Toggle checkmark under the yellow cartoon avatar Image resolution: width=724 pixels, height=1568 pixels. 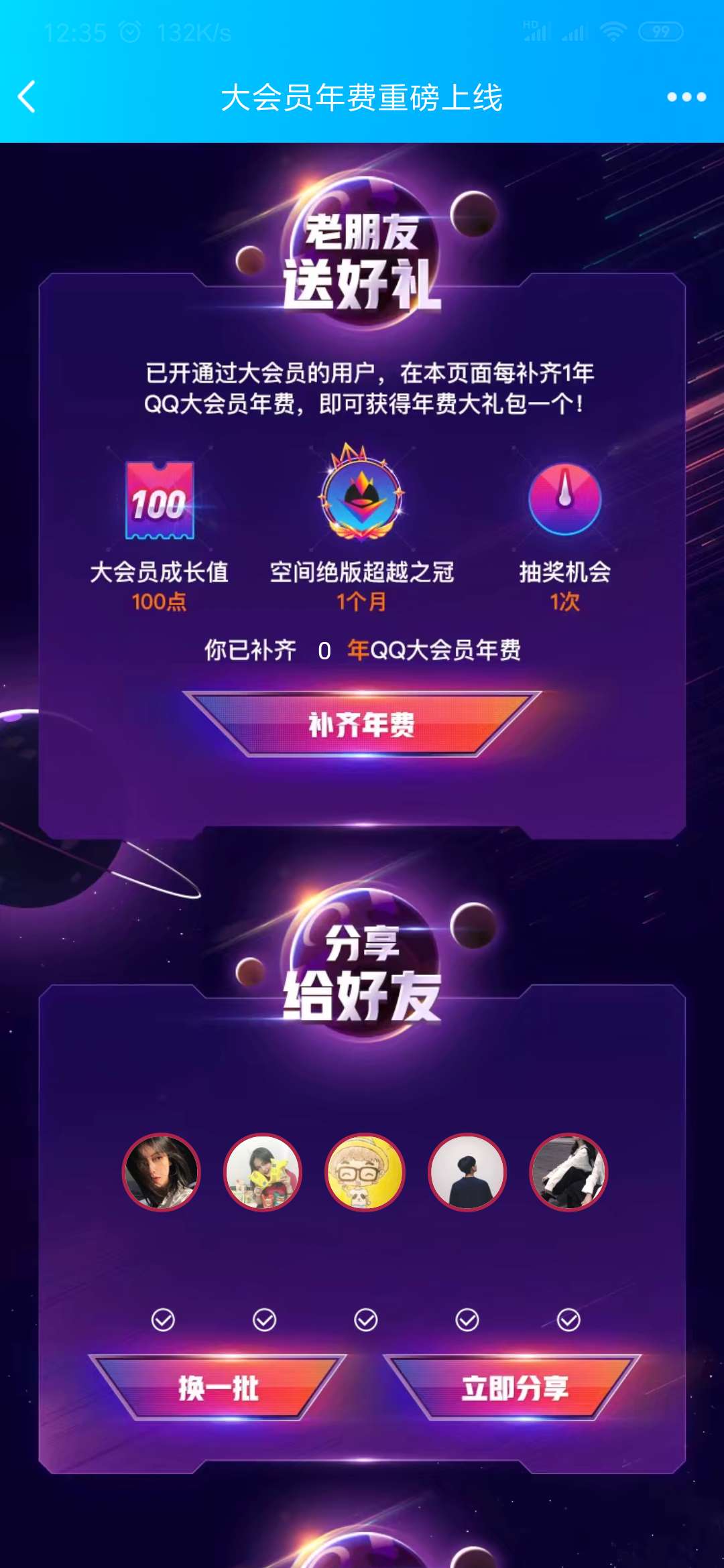pos(365,1320)
